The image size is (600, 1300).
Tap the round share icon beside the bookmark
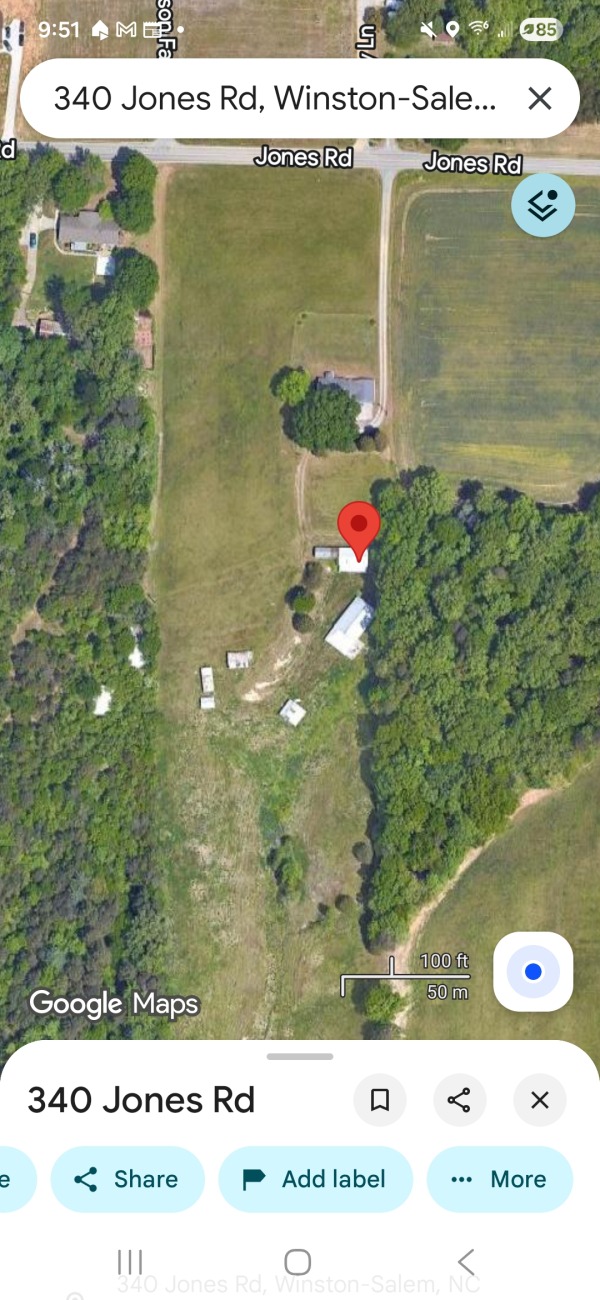[x=459, y=1100]
